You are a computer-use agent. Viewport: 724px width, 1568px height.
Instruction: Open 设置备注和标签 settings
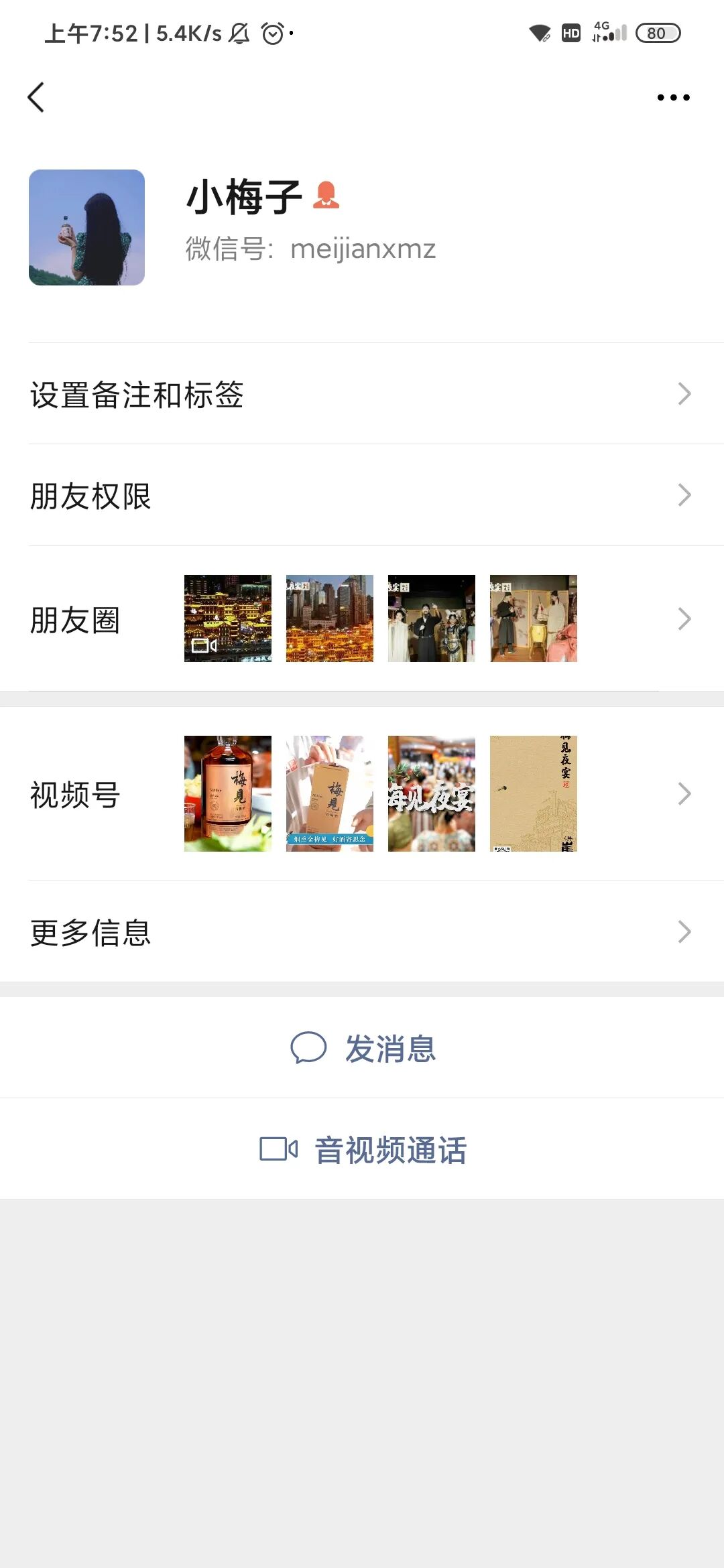click(x=362, y=394)
